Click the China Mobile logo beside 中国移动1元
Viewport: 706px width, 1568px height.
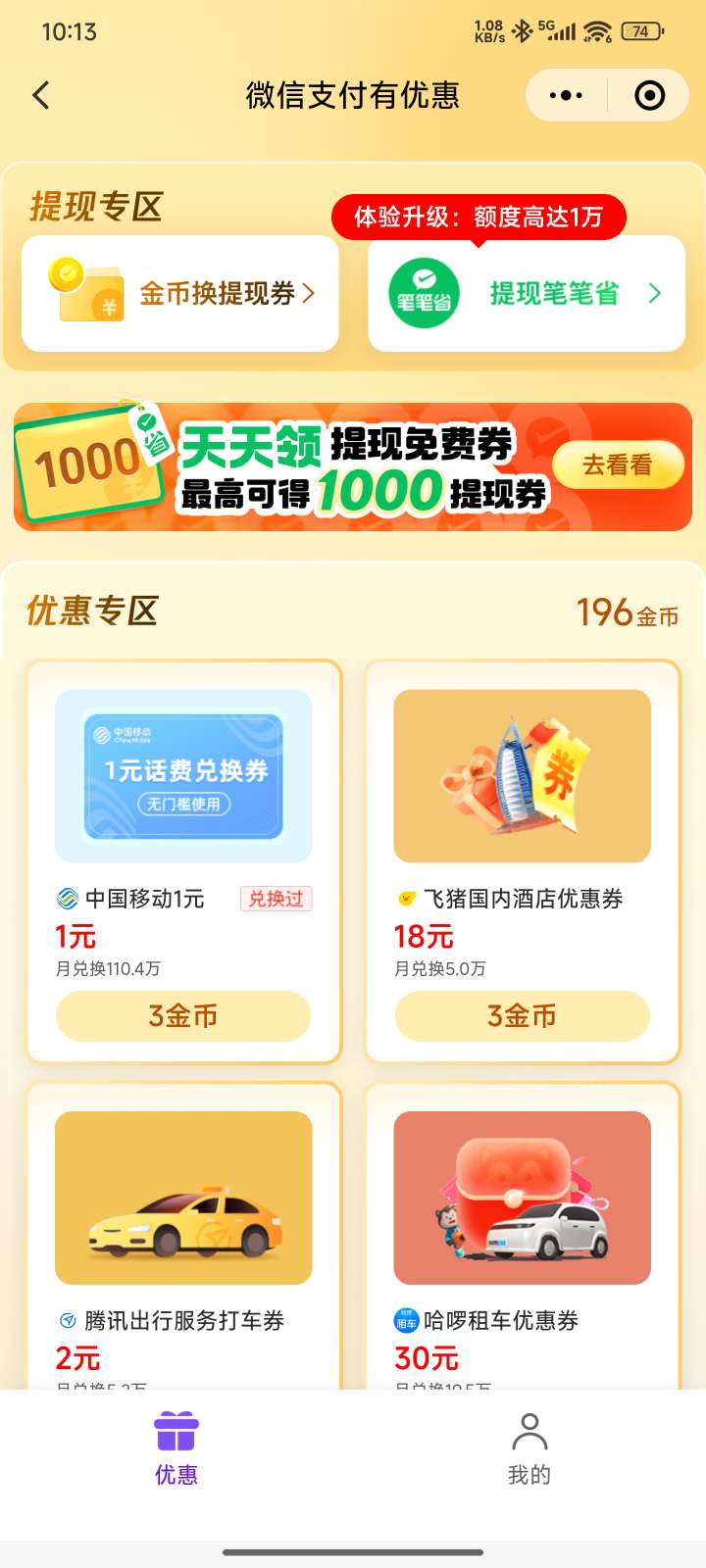click(67, 899)
